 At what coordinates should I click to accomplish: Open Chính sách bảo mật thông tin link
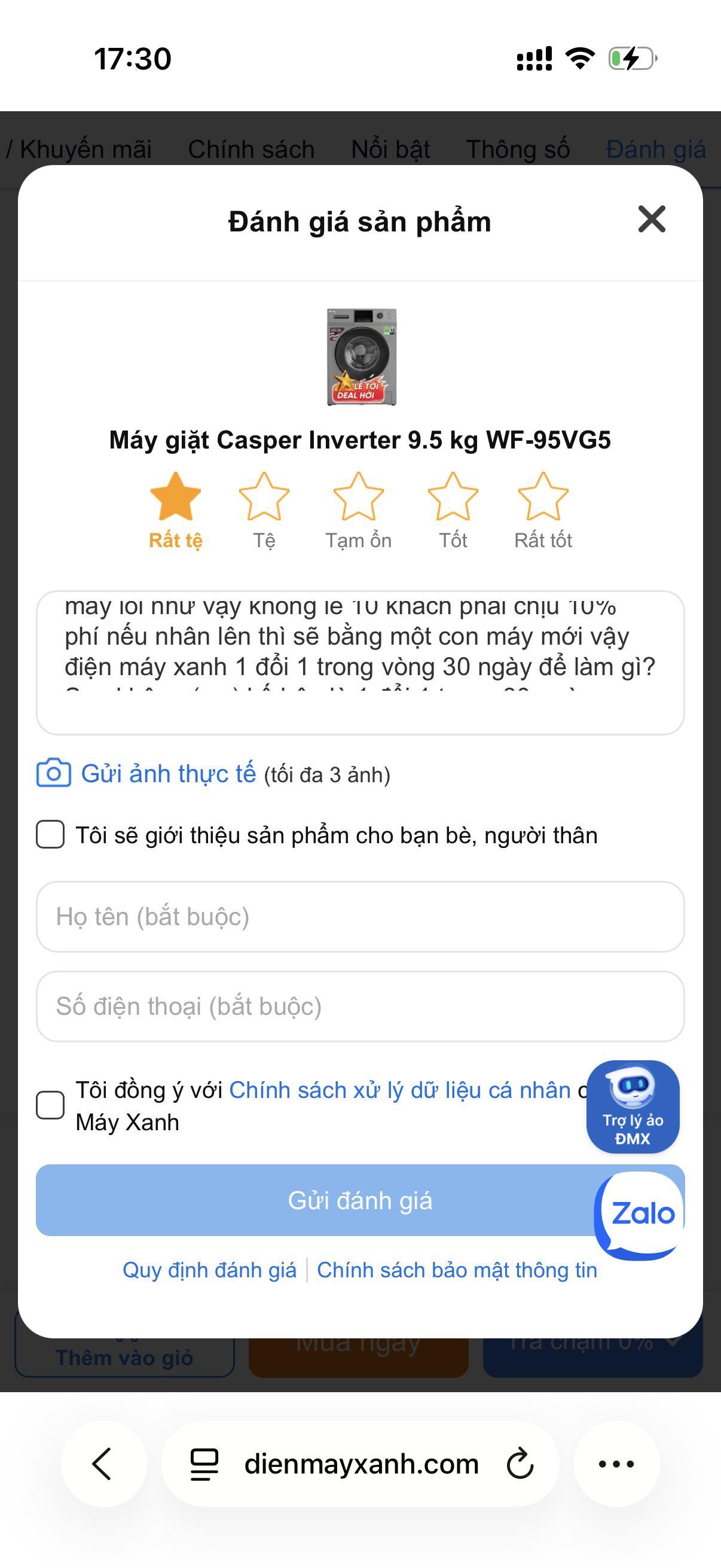pyautogui.click(x=457, y=1270)
